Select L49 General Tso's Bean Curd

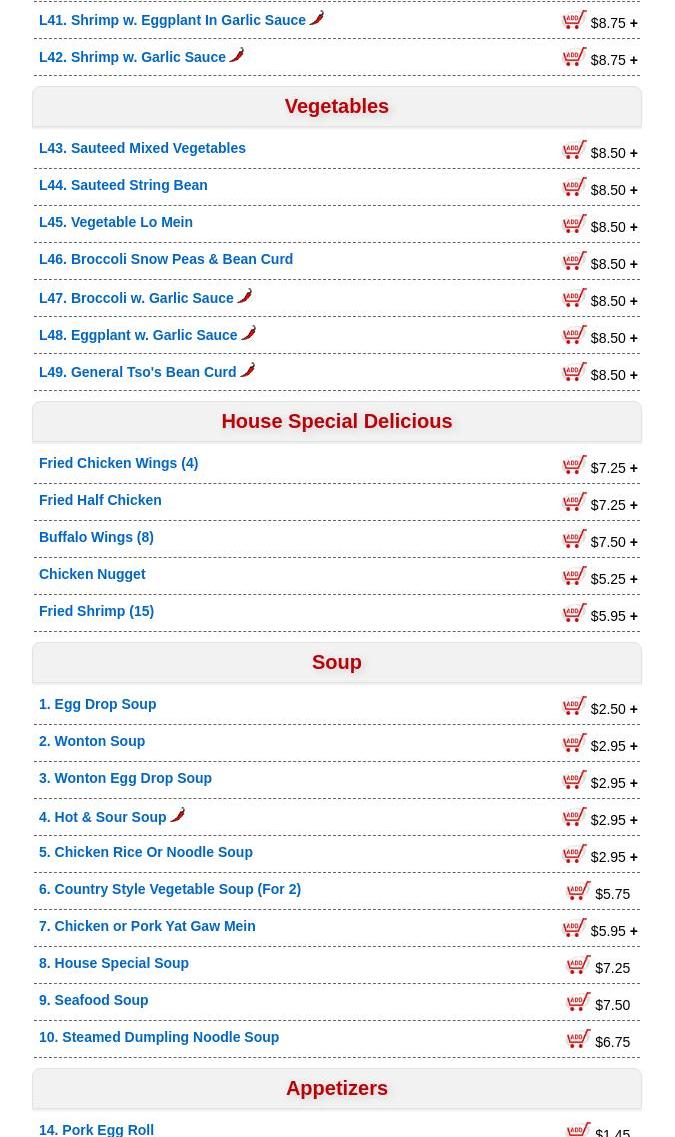click(x=138, y=372)
